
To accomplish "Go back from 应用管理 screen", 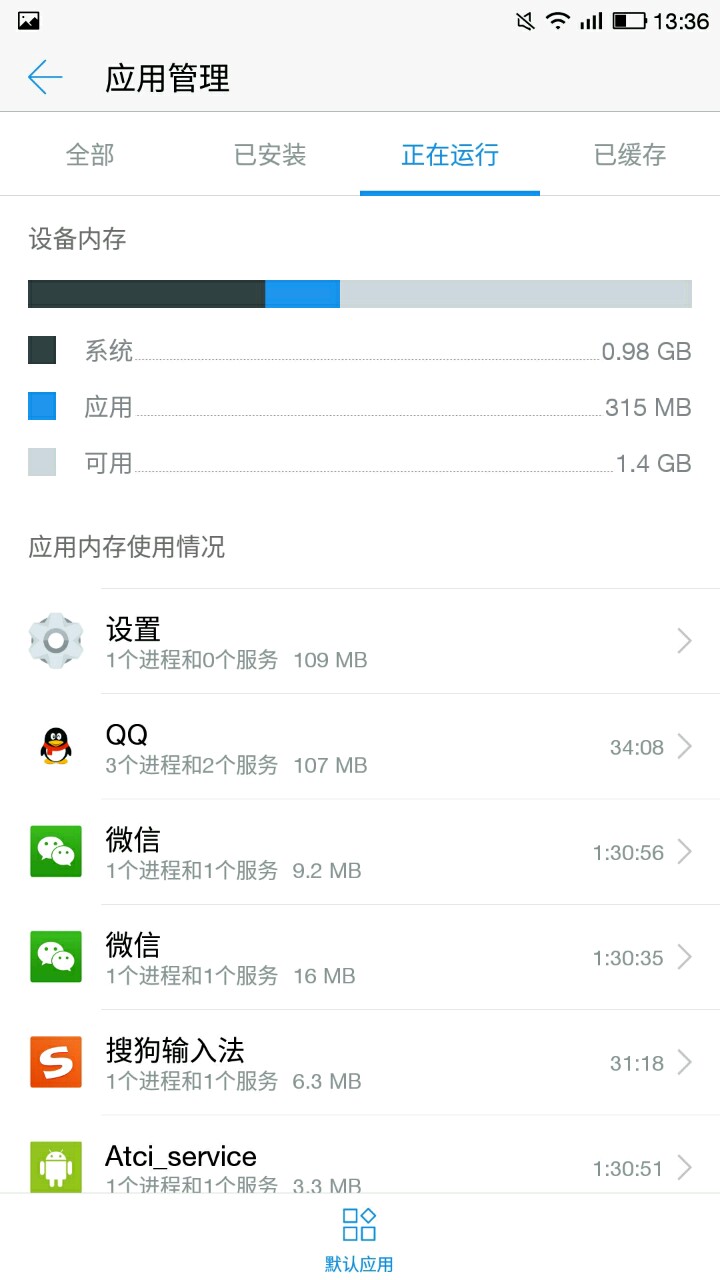I will point(45,78).
